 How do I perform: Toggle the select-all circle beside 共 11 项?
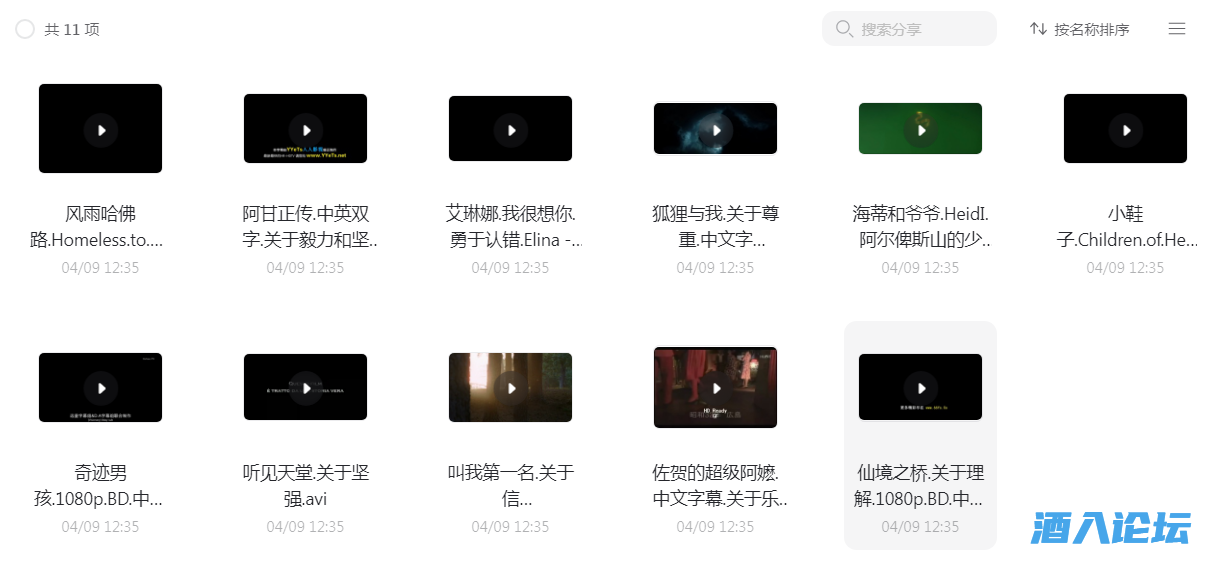tap(25, 30)
